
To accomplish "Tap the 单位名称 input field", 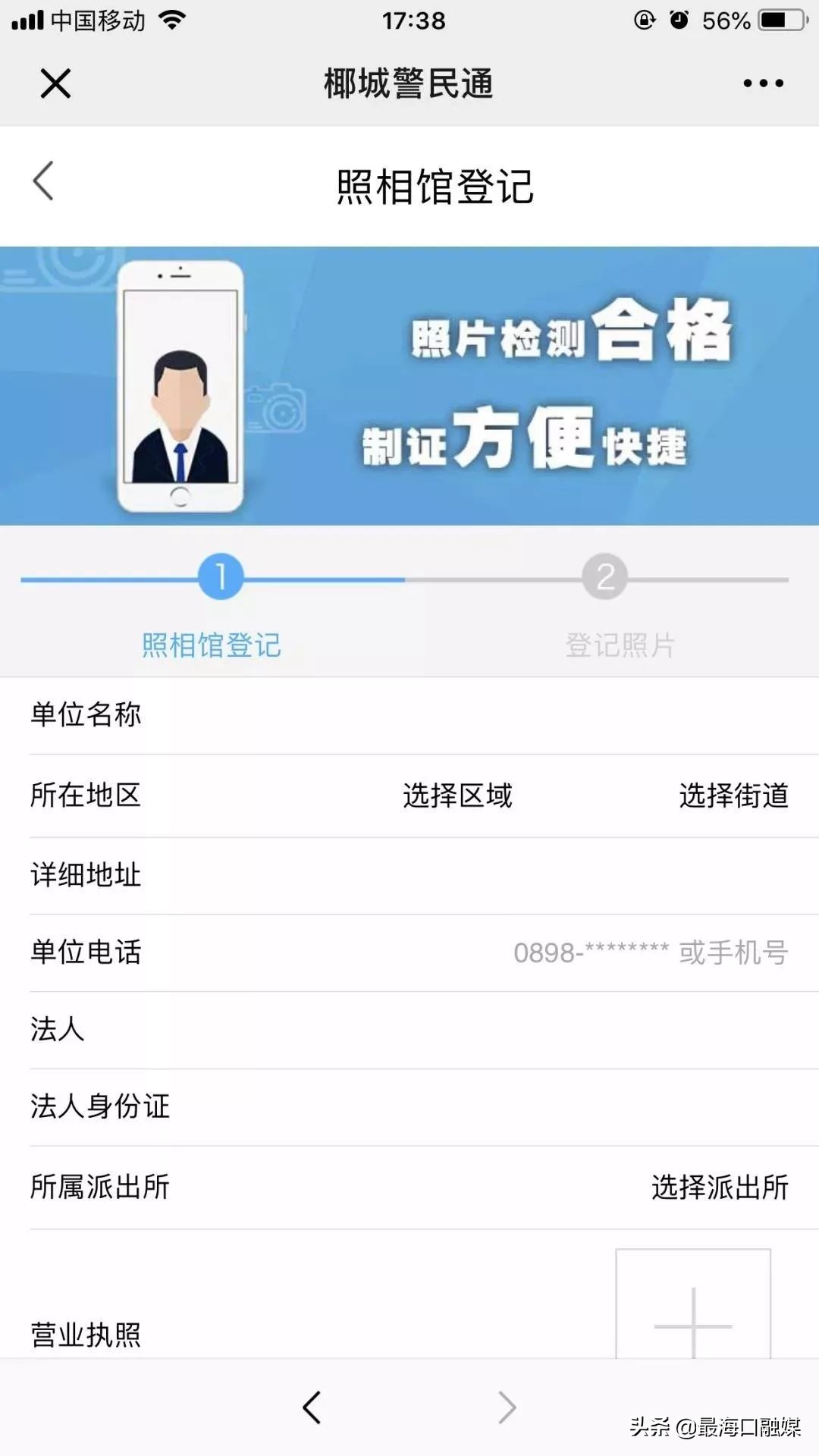I will (x=455, y=714).
